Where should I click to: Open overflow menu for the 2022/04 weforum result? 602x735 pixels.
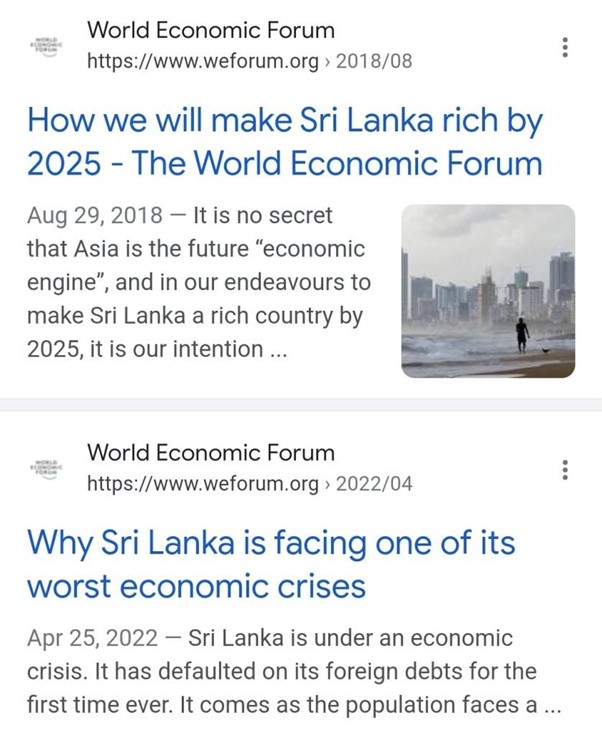click(x=566, y=469)
